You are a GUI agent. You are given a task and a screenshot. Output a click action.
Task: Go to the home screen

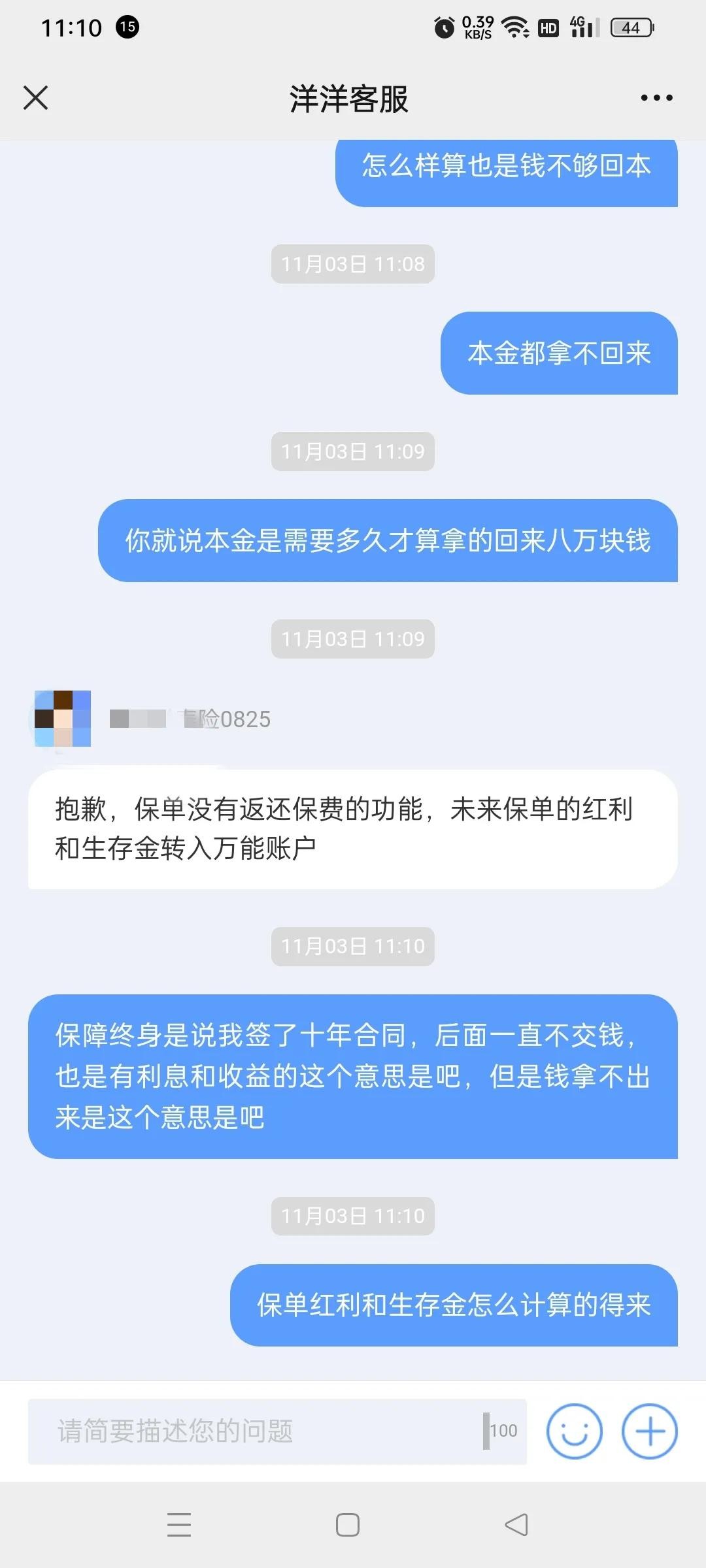(348, 1525)
